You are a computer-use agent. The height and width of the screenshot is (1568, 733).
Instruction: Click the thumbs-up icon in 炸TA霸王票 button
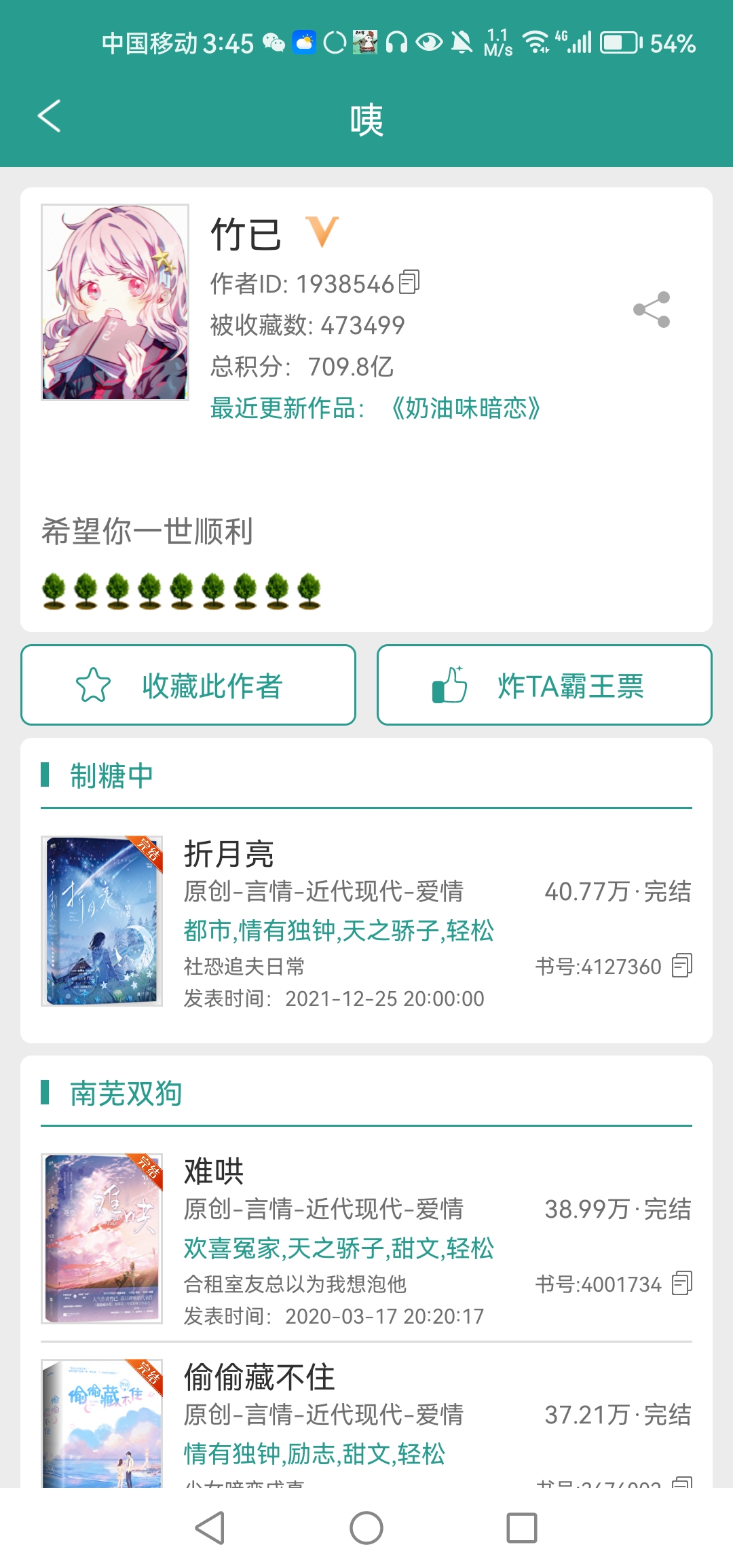(451, 685)
